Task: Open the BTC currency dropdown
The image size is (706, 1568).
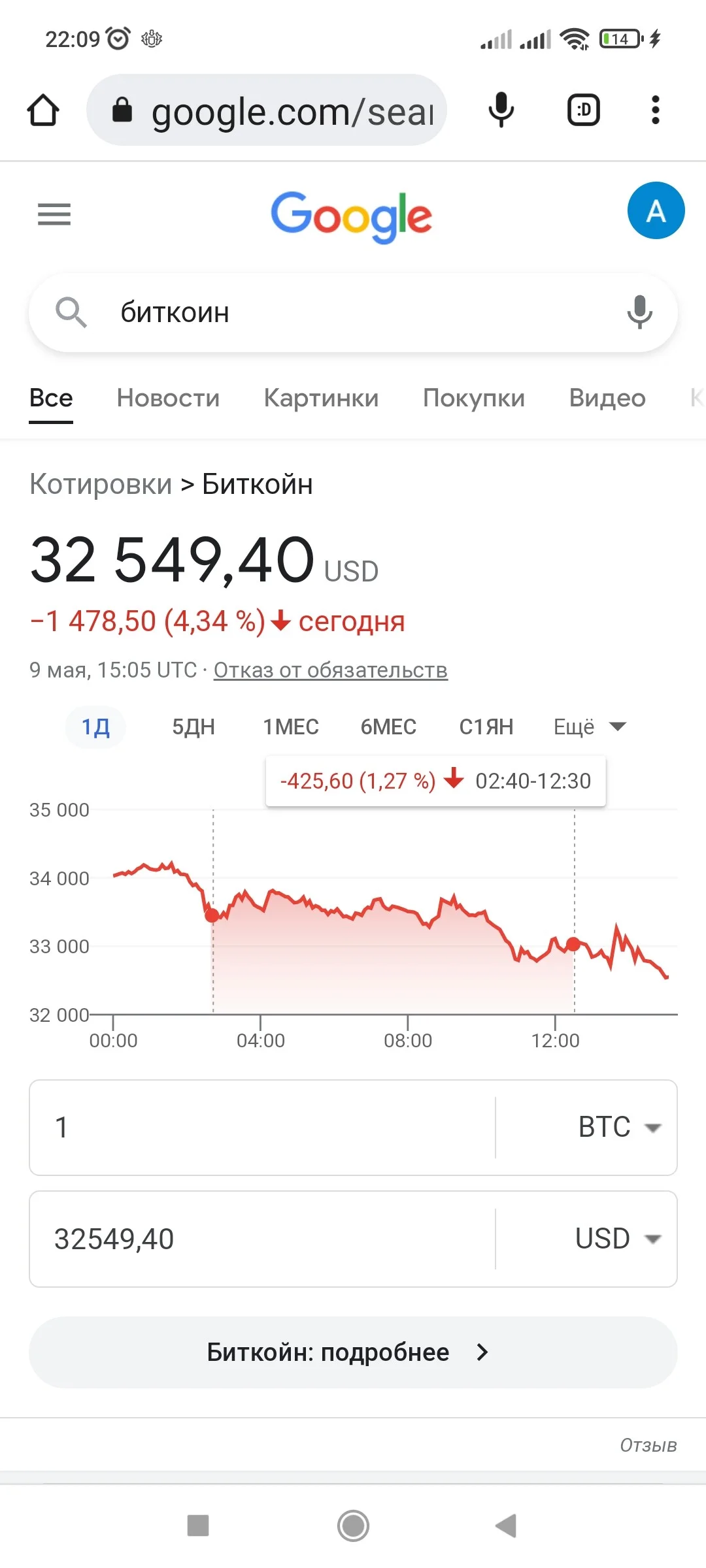Action: (620, 1127)
